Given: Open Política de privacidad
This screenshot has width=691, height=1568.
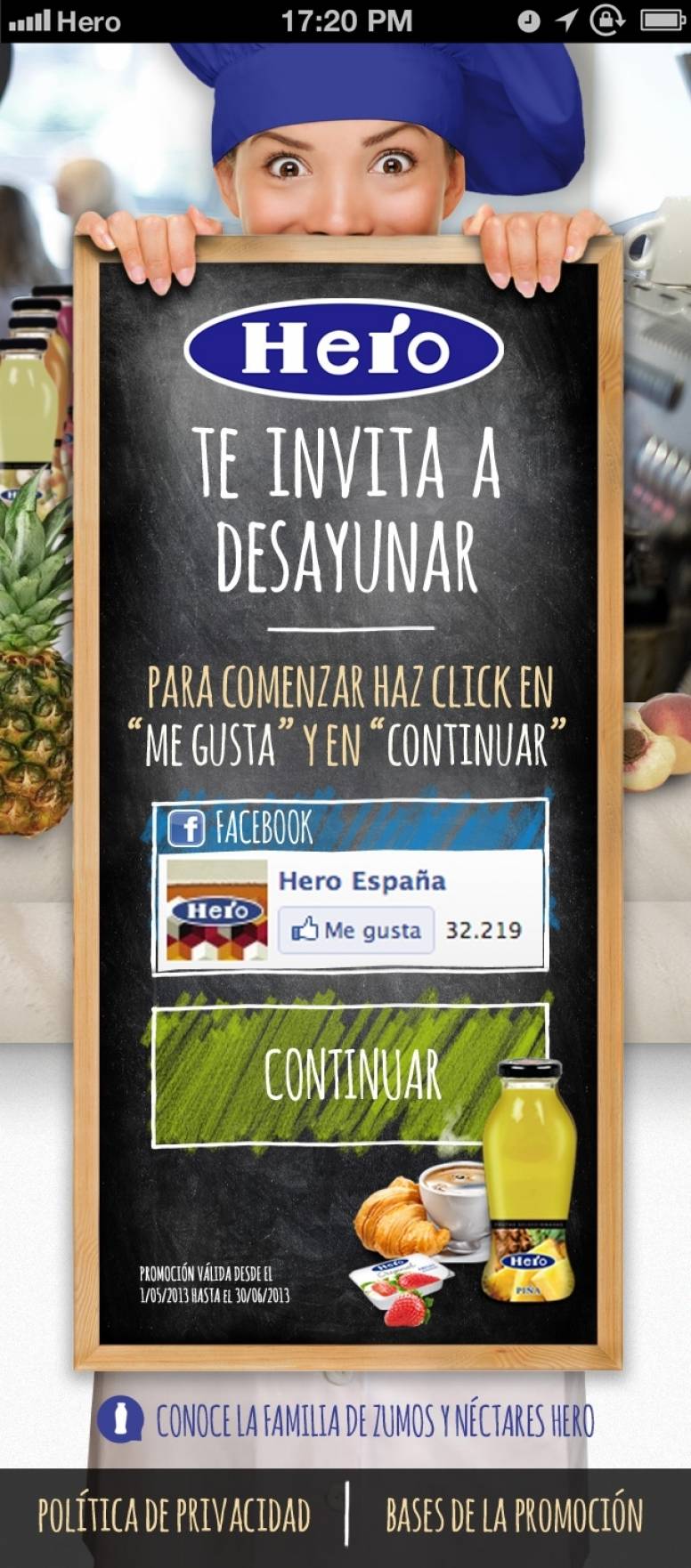Looking at the screenshot, I should coord(174,1515).
